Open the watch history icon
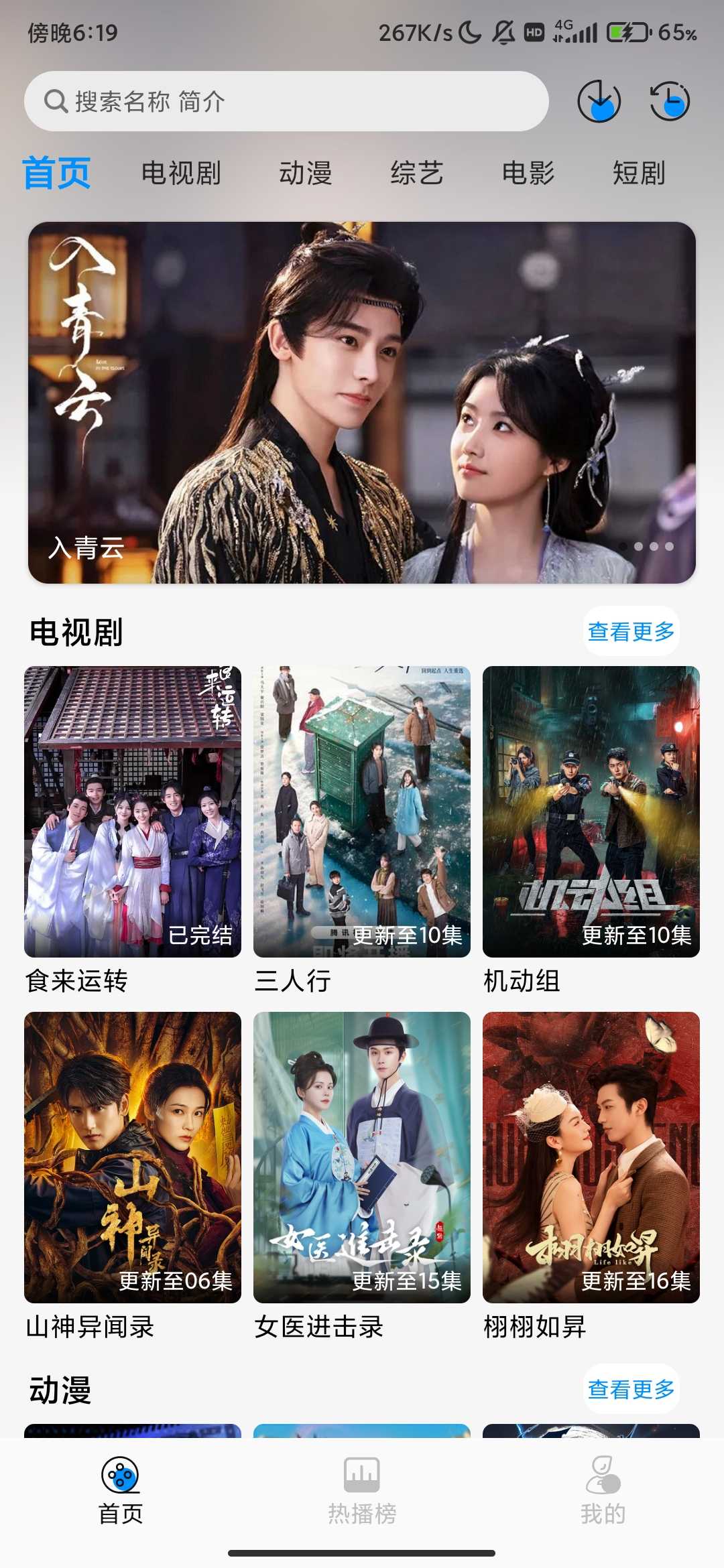This screenshot has width=724, height=1568. 670,101
